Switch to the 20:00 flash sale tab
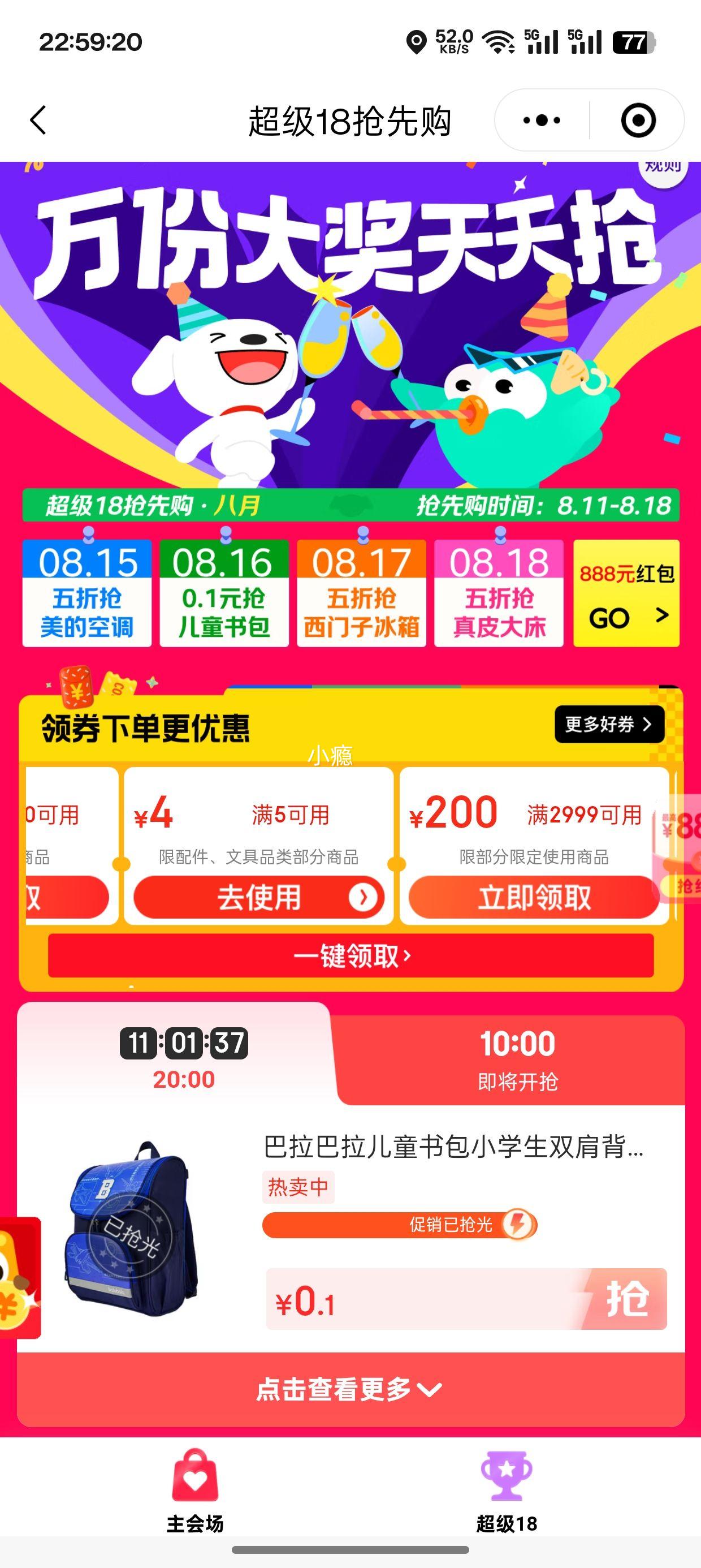701x1568 pixels. pyautogui.click(x=183, y=1056)
